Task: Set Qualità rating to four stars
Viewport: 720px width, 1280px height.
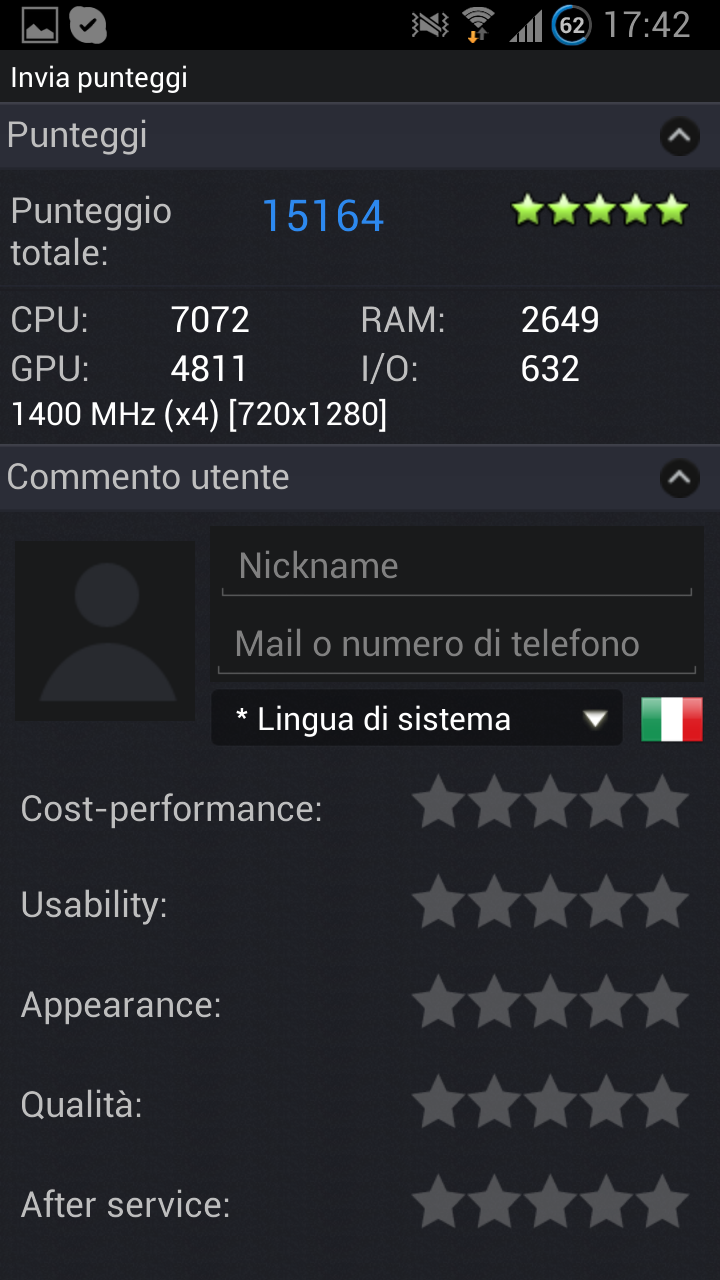Action: coord(607,1102)
